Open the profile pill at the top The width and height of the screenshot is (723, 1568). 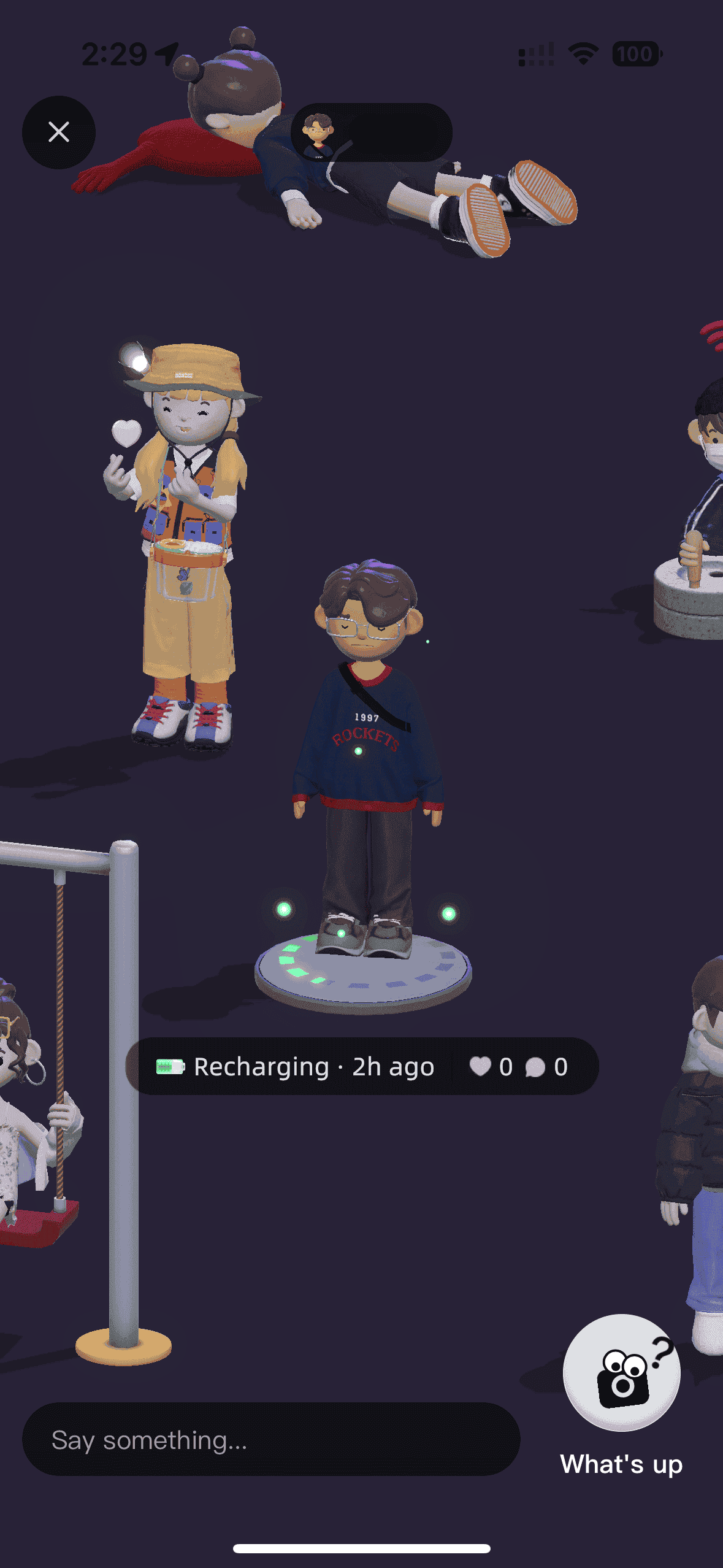pyautogui.click(x=371, y=132)
